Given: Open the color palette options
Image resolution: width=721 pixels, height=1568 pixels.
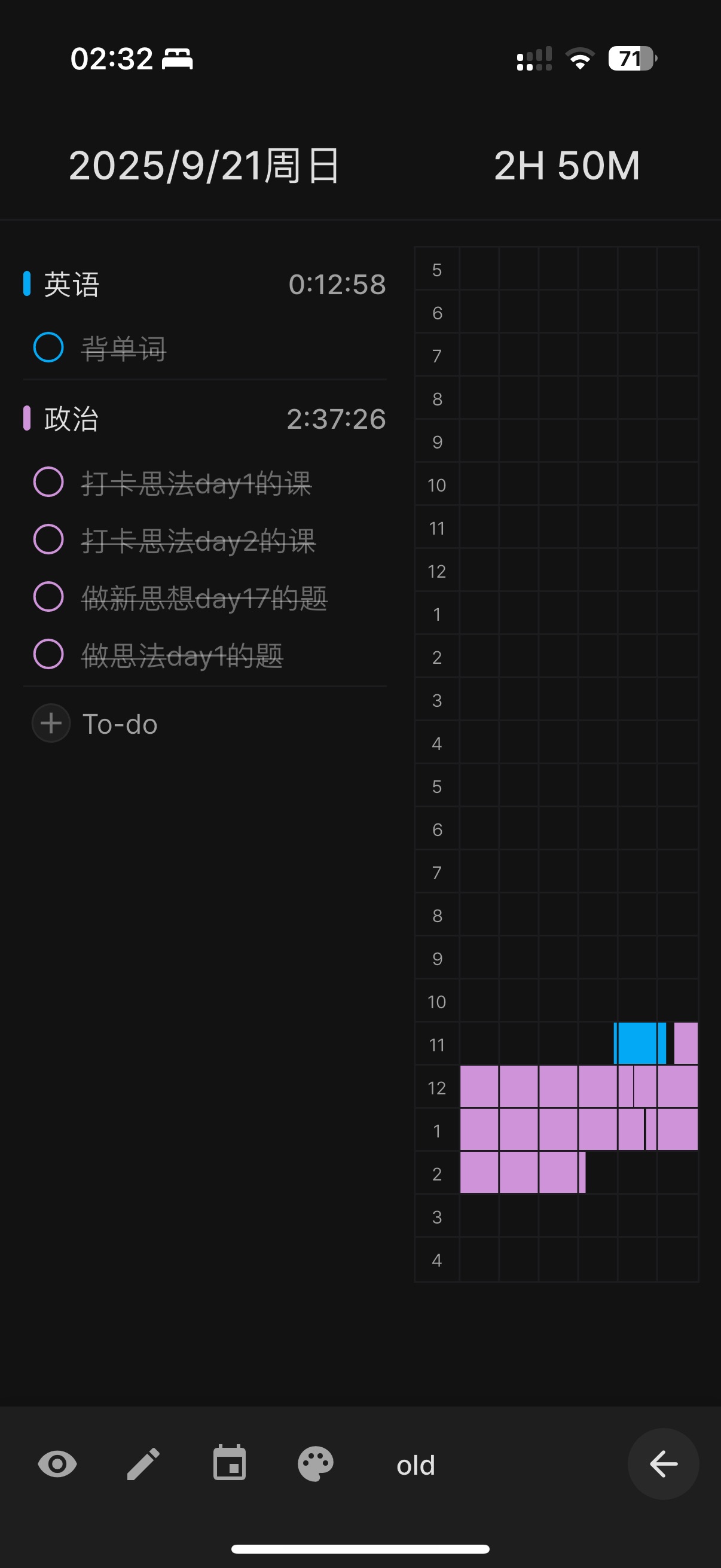Looking at the screenshot, I should 315,1464.
